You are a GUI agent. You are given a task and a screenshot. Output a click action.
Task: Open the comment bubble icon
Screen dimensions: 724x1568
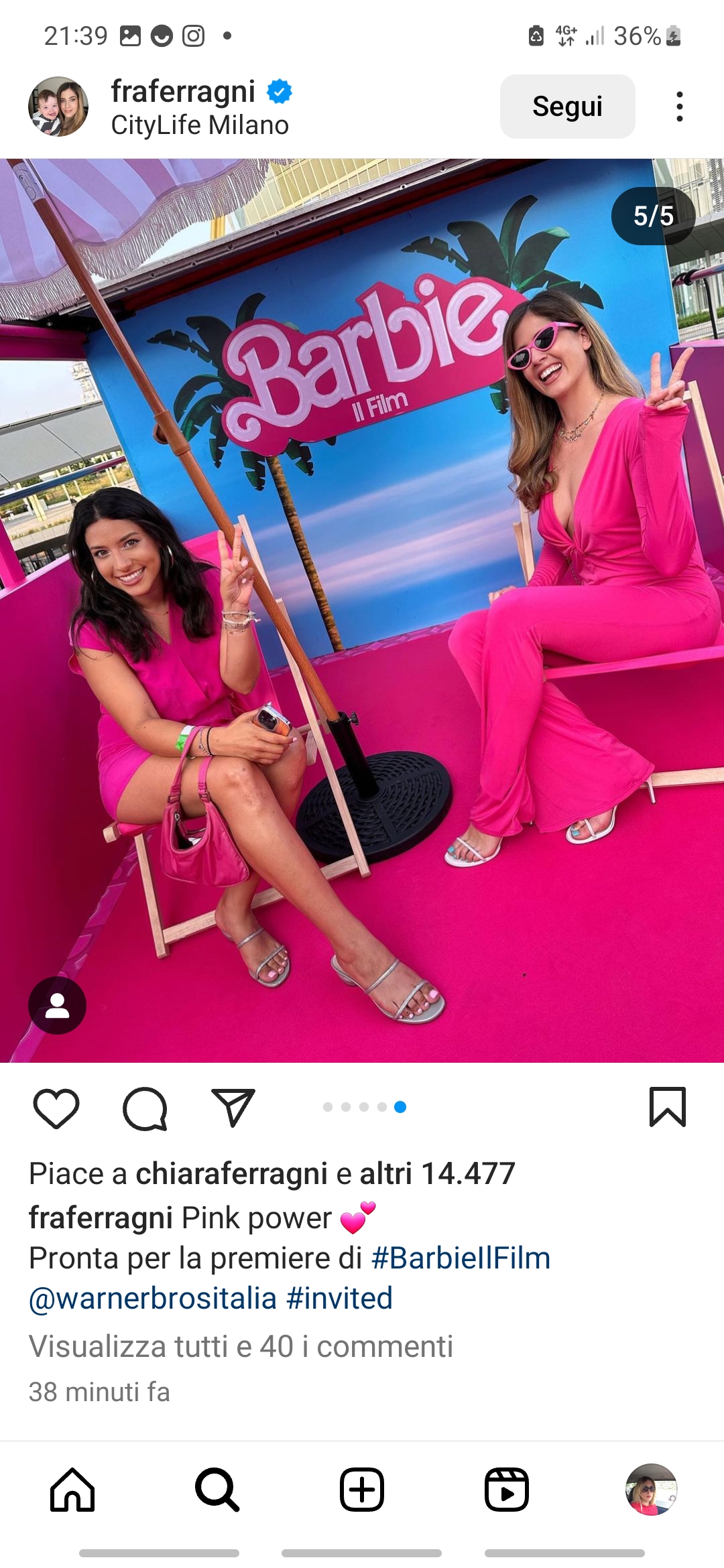(145, 1108)
